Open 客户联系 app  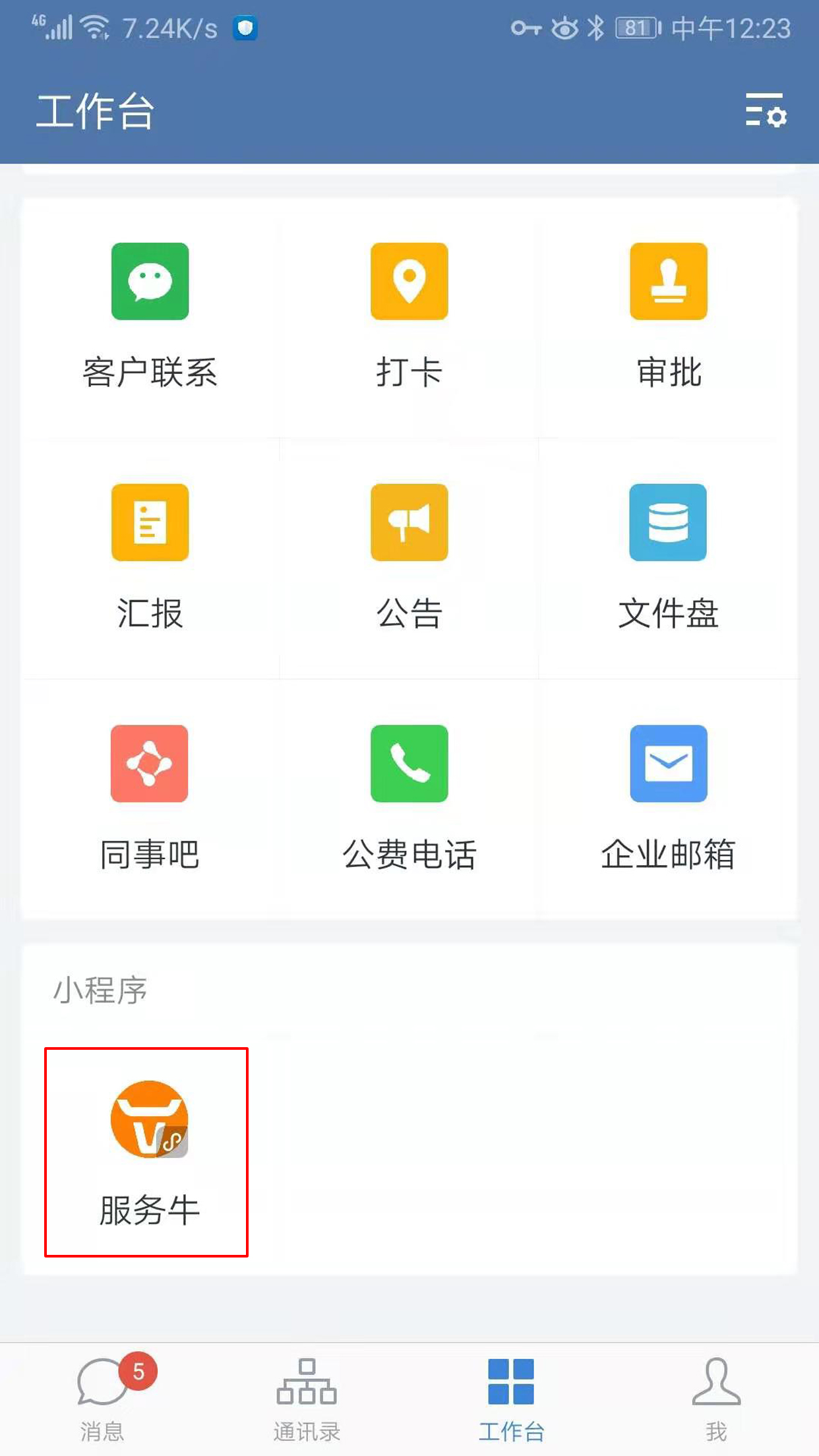coord(150,317)
